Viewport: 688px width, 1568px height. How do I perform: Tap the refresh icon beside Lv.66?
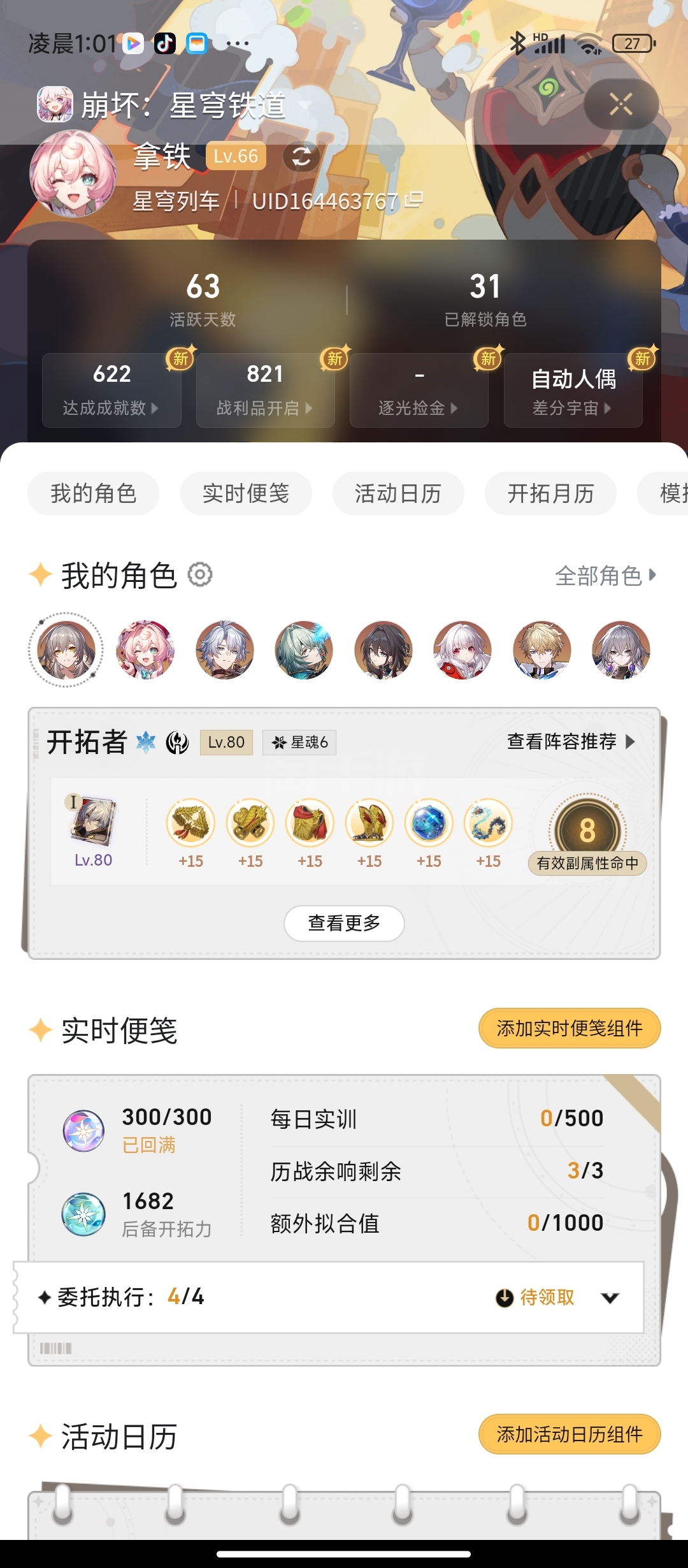coord(301,156)
